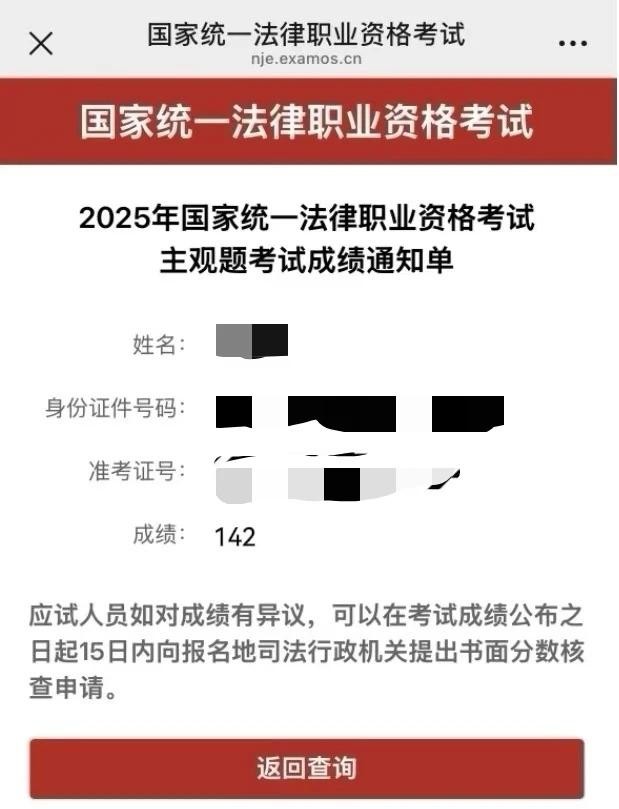The width and height of the screenshot is (619, 809).
Task: Close the exam results webpage
Action: (x=41, y=43)
